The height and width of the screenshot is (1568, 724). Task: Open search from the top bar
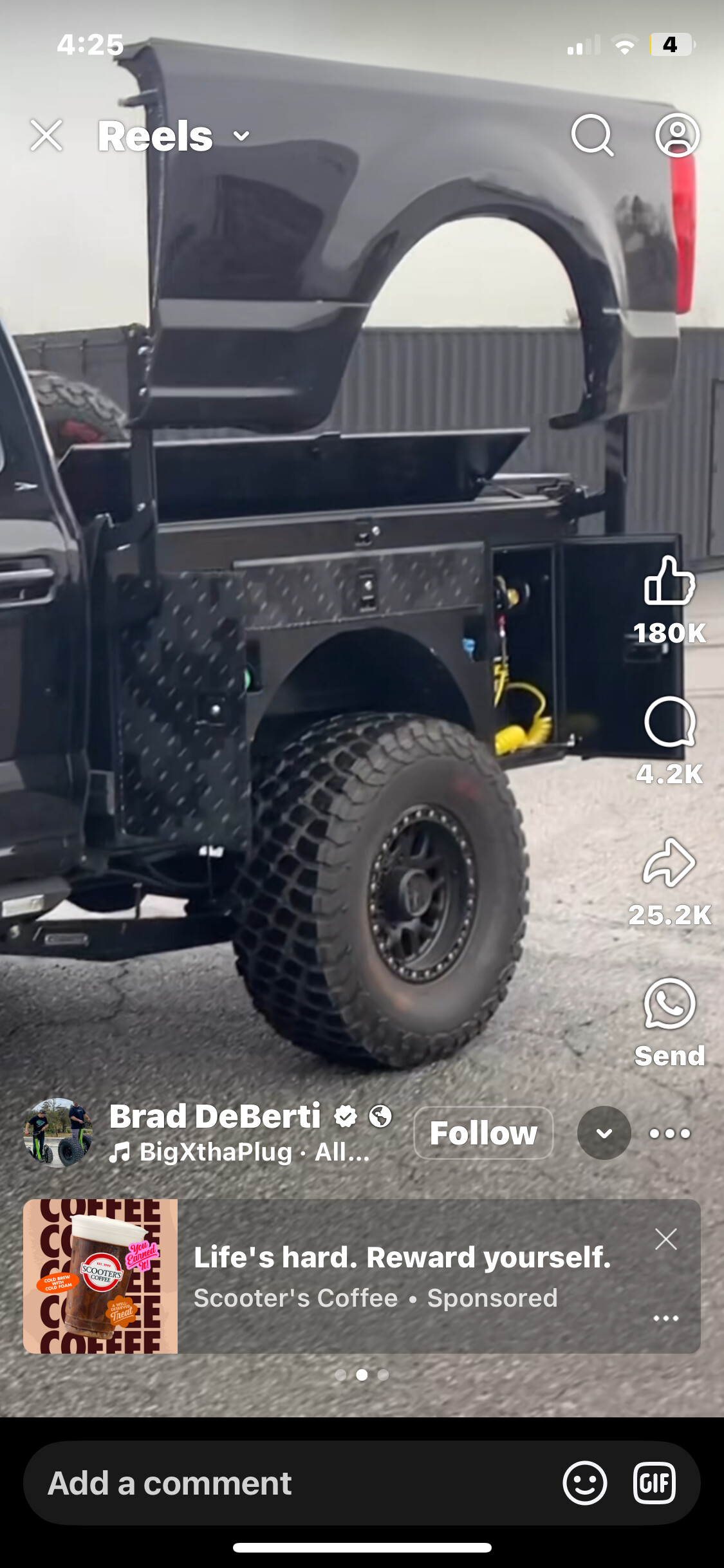pos(591,135)
